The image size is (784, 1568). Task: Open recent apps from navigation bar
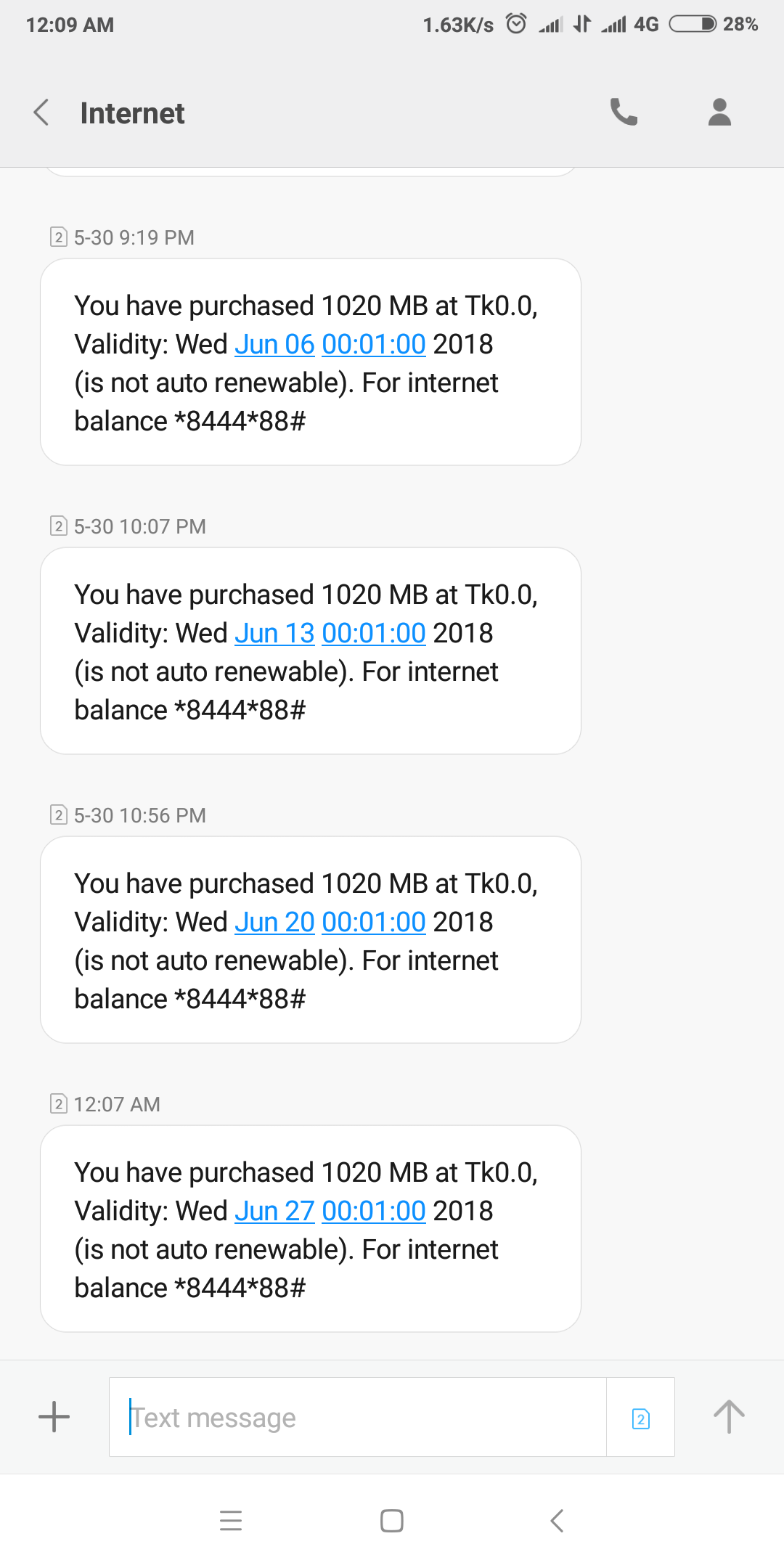tap(231, 1520)
